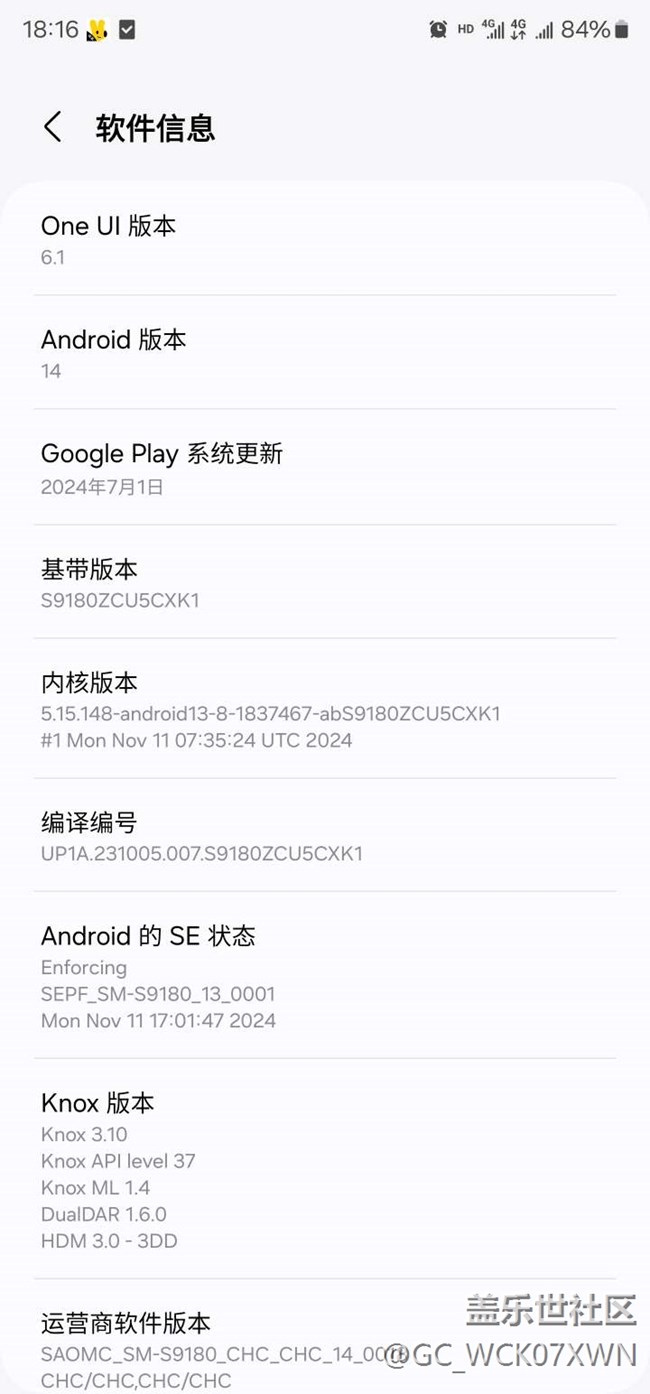Viewport: 650px width, 1394px height.
Task: Go back from 软件信息 page
Action: pos(53,128)
